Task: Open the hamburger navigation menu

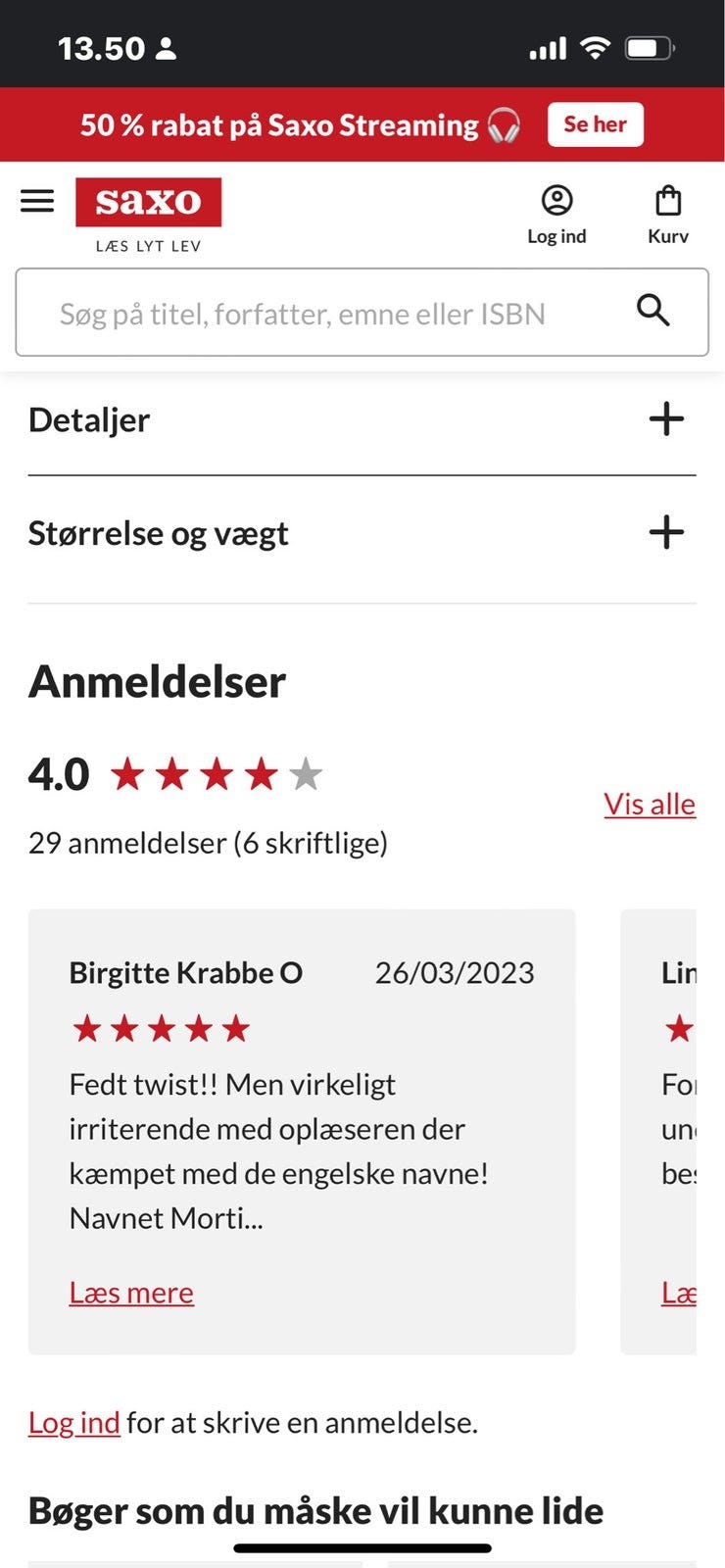Action: (x=36, y=201)
